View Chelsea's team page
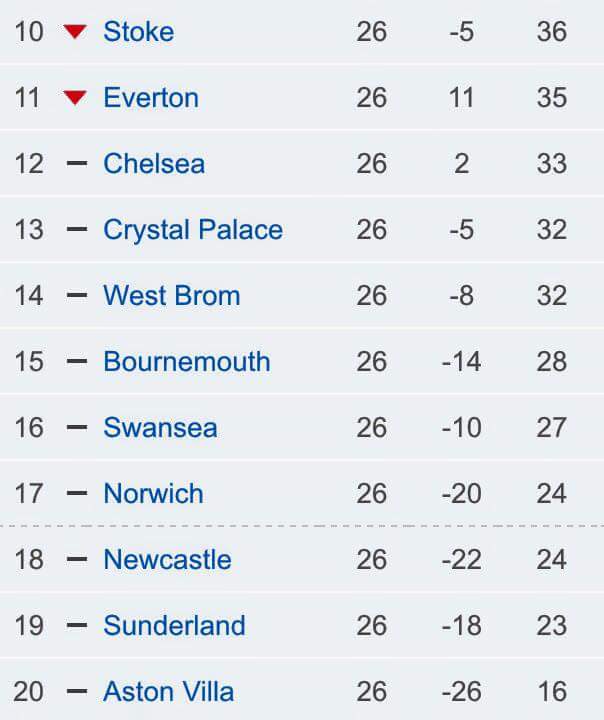 click(154, 163)
